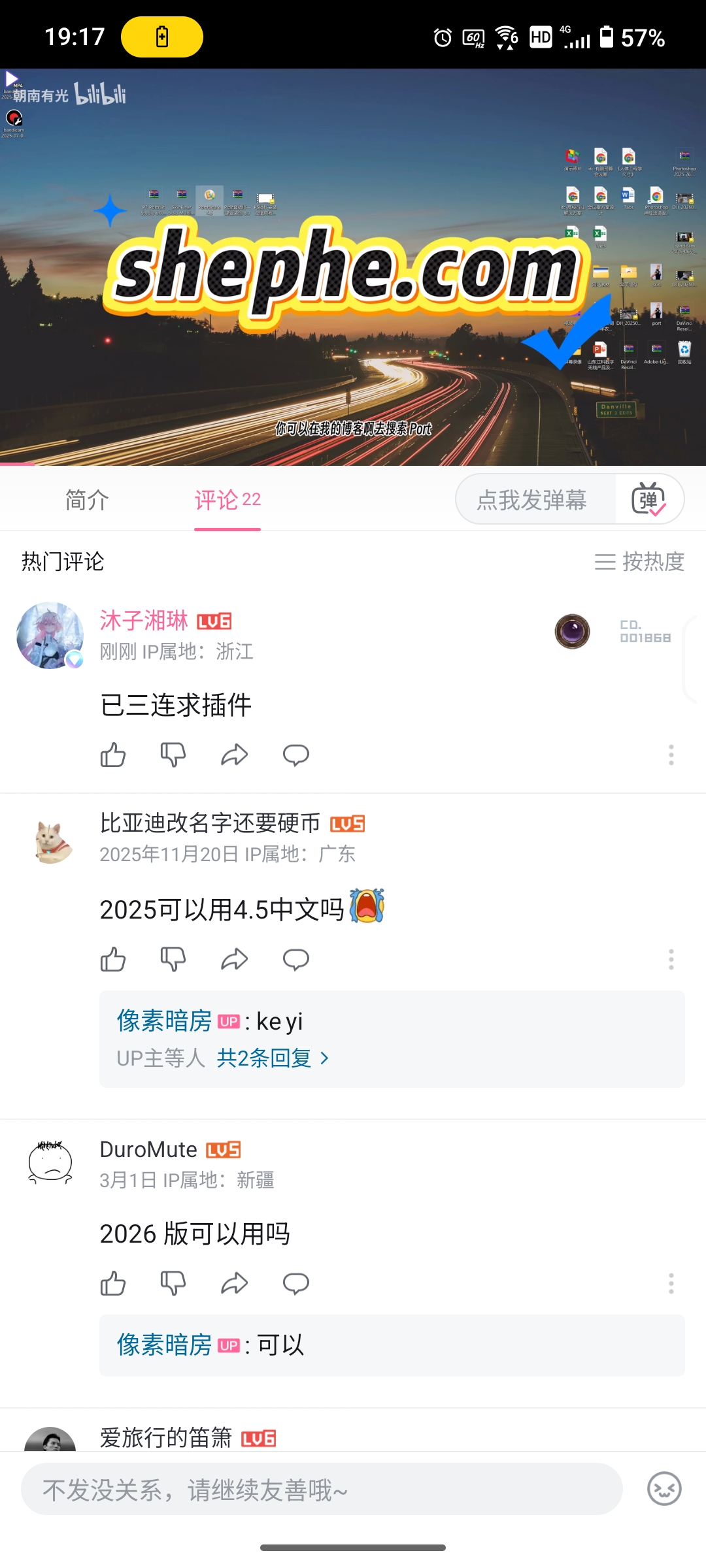Open three-dot menu on DuroMute's comment
Viewport: 706px width, 1568px height.
[672, 1282]
